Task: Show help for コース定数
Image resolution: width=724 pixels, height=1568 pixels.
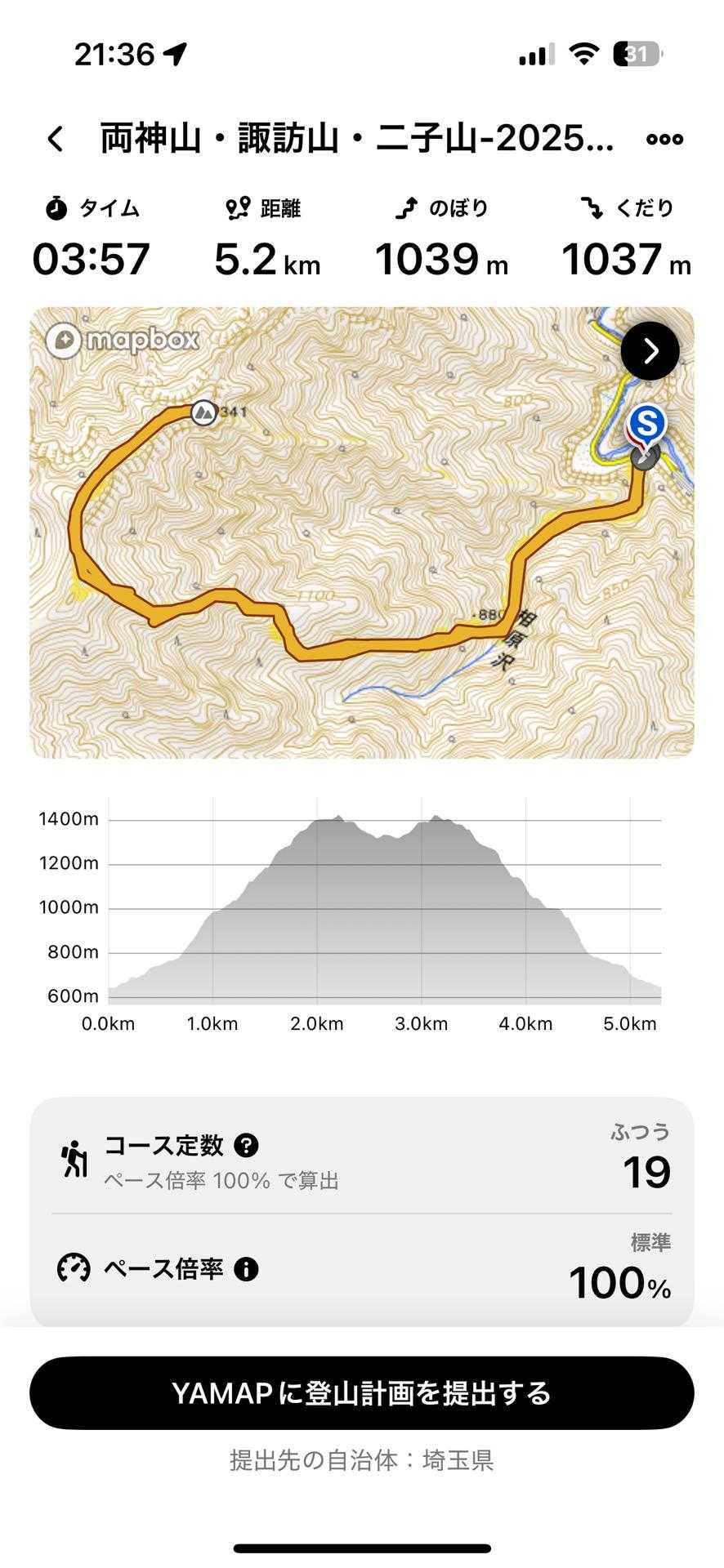Action: (x=246, y=1145)
